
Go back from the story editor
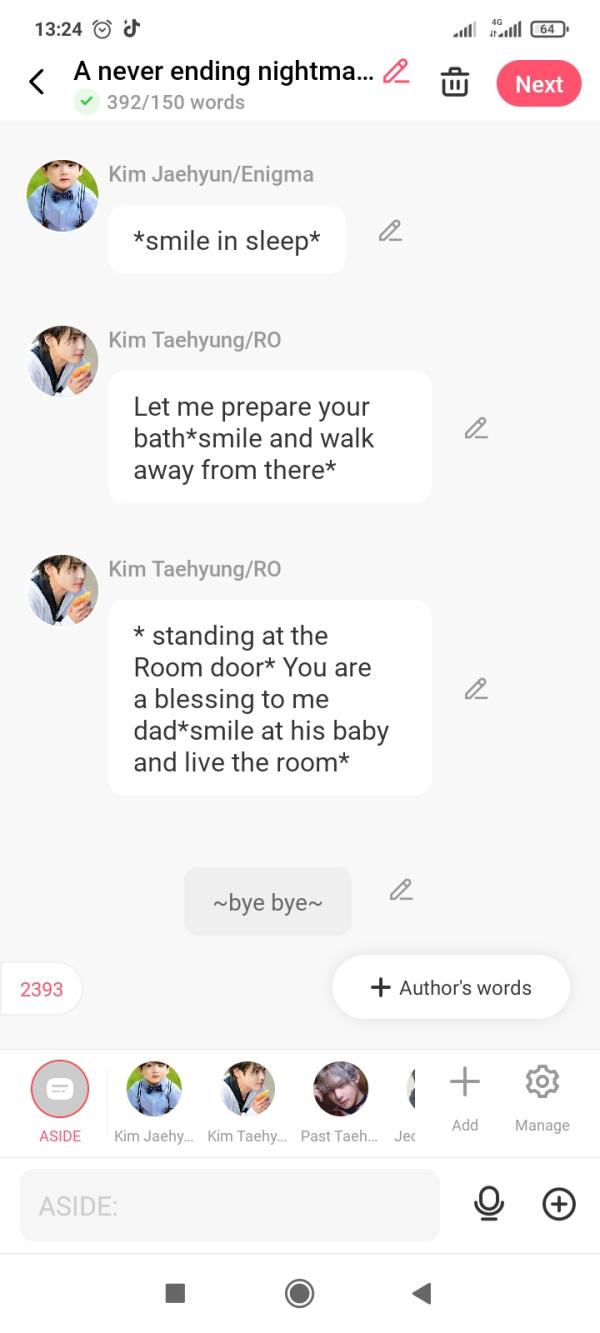(37, 82)
